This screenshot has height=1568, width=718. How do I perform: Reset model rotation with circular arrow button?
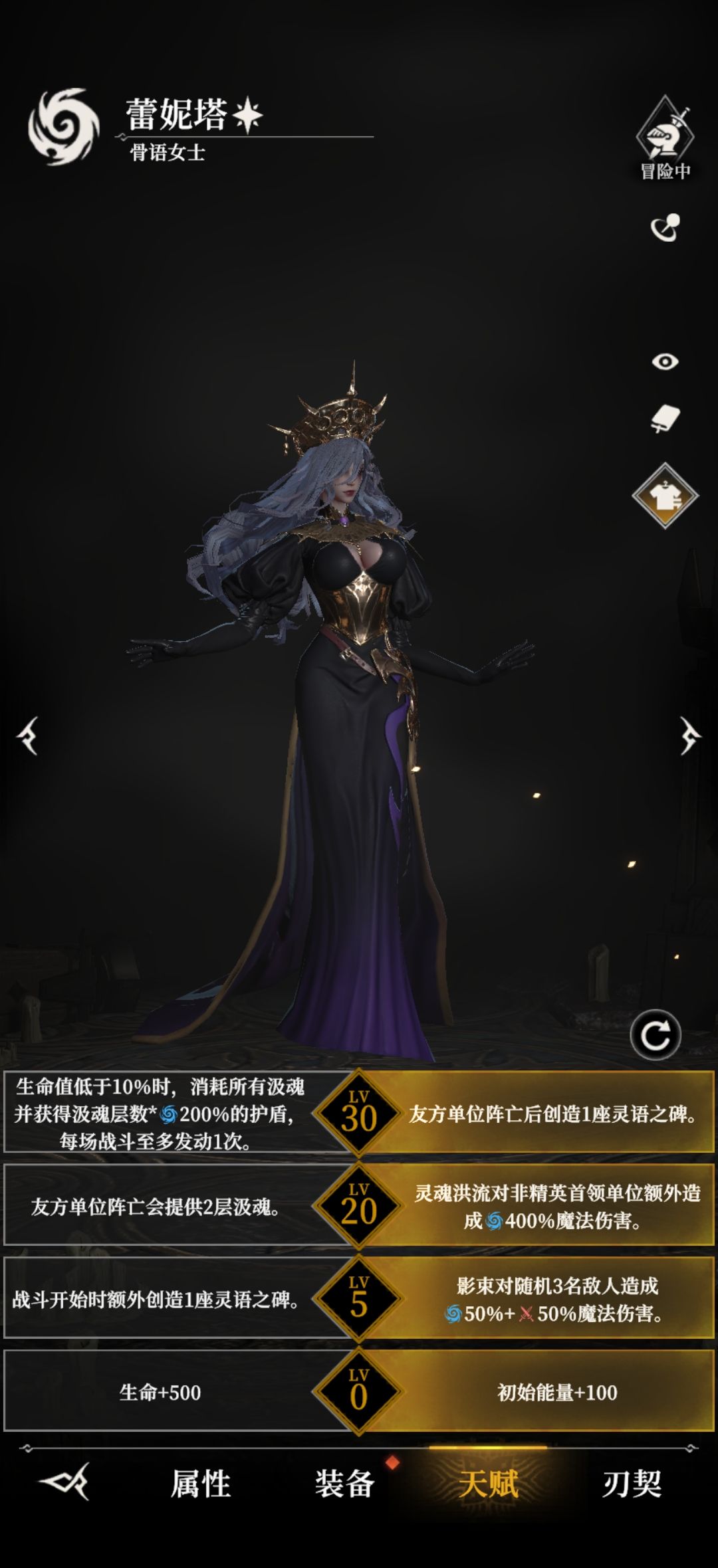pyautogui.click(x=656, y=1035)
